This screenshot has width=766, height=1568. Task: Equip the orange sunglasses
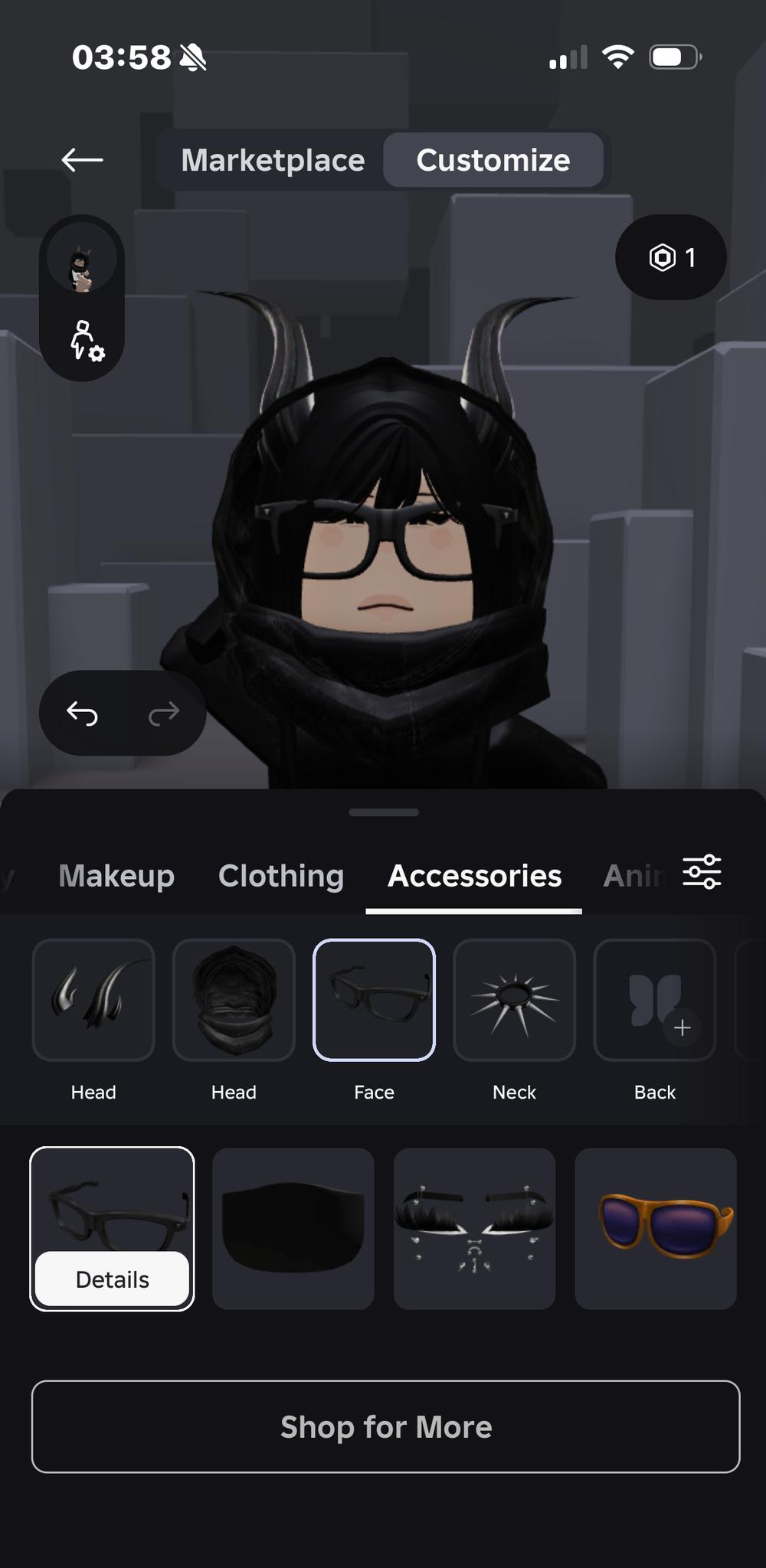pyautogui.click(x=656, y=1228)
